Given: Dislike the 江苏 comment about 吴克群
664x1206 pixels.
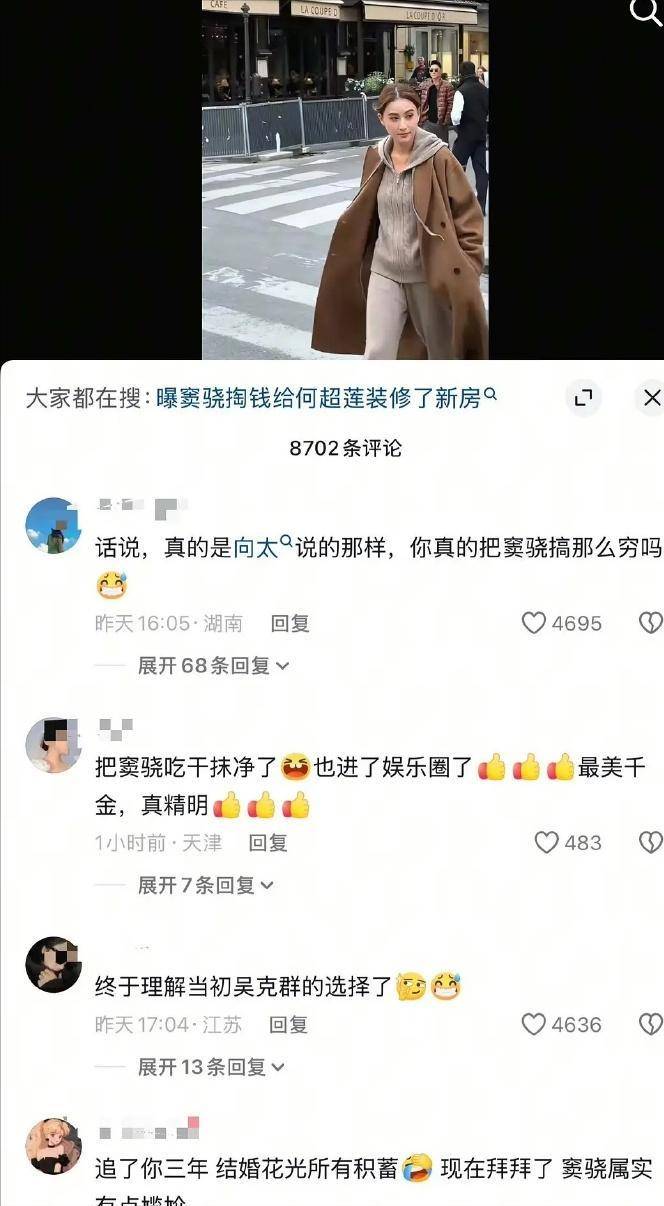Looking at the screenshot, I should click(x=650, y=1024).
